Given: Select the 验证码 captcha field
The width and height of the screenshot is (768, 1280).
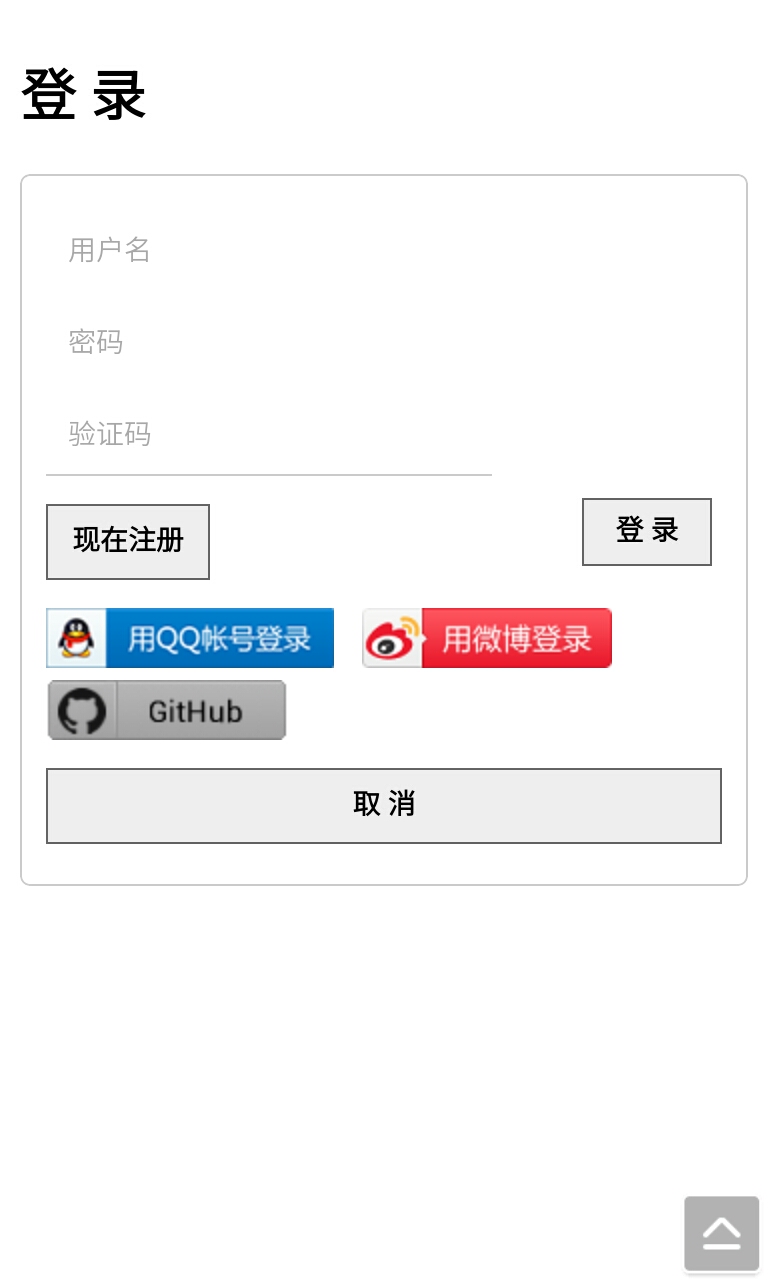Looking at the screenshot, I should tap(268, 434).
